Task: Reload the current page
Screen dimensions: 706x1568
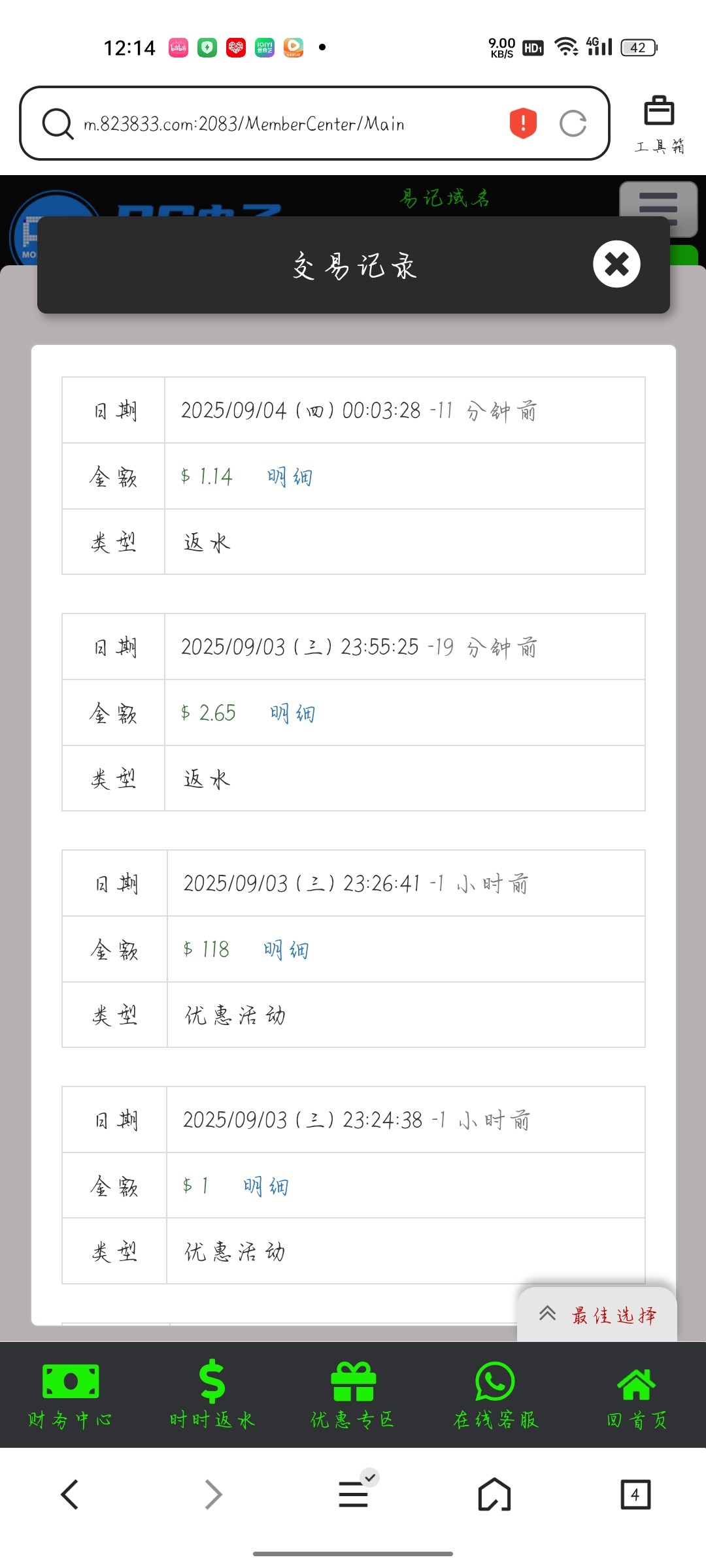Action: point(573,123)
